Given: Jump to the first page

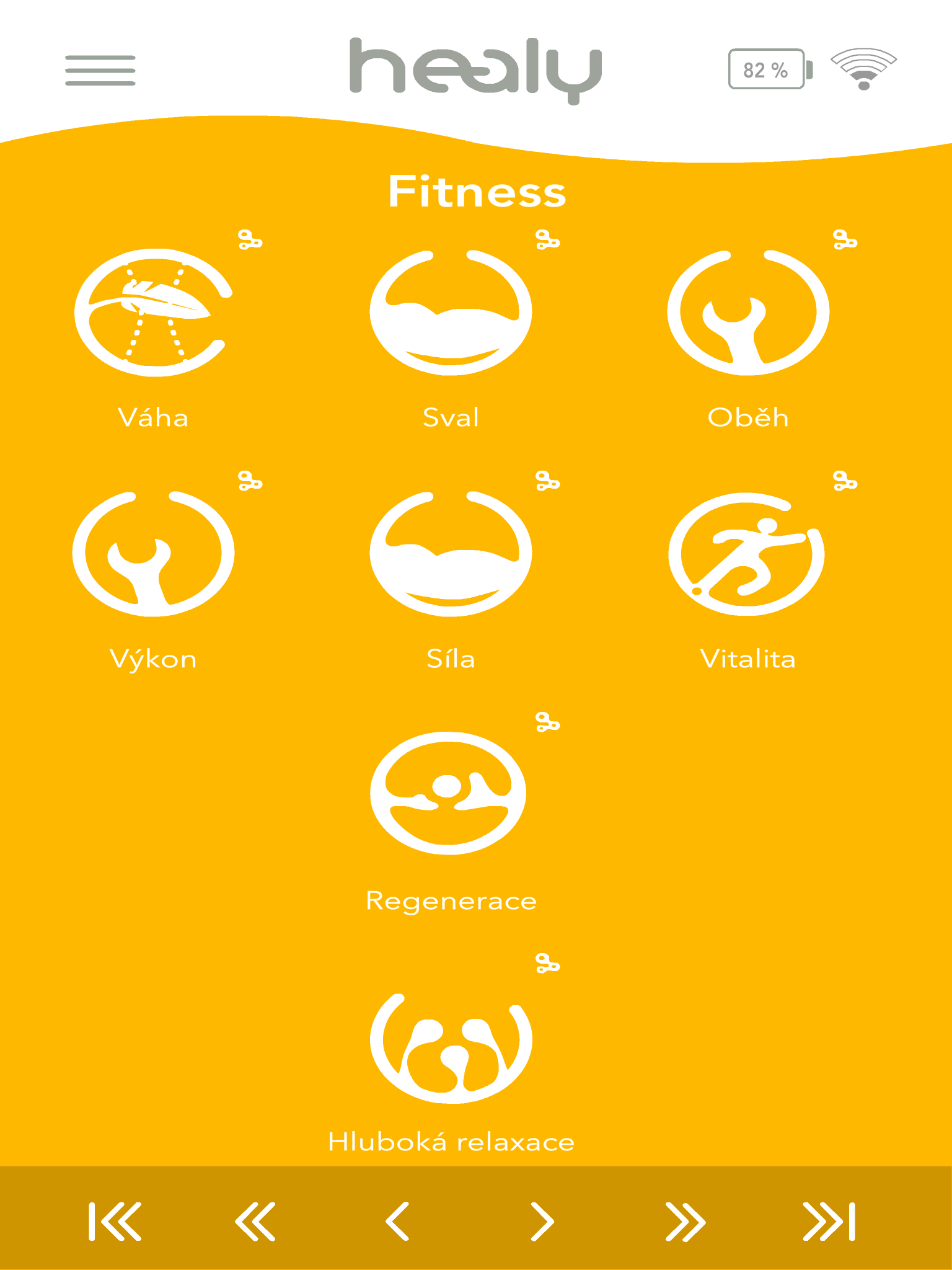Looking at the screenshot, I should [115, 1222].
